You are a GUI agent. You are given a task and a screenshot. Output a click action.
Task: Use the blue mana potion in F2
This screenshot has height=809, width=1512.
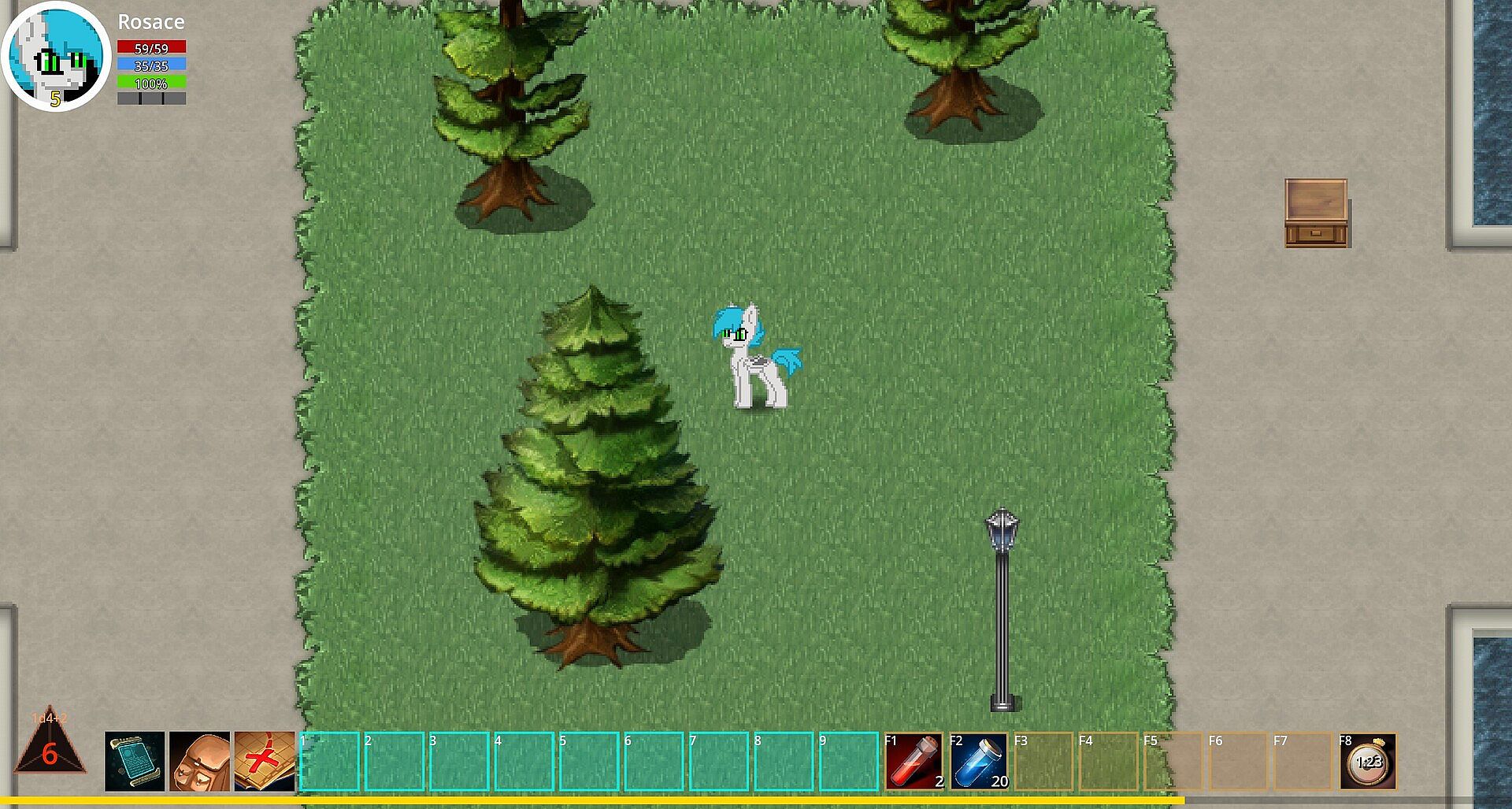click(979, 761)
